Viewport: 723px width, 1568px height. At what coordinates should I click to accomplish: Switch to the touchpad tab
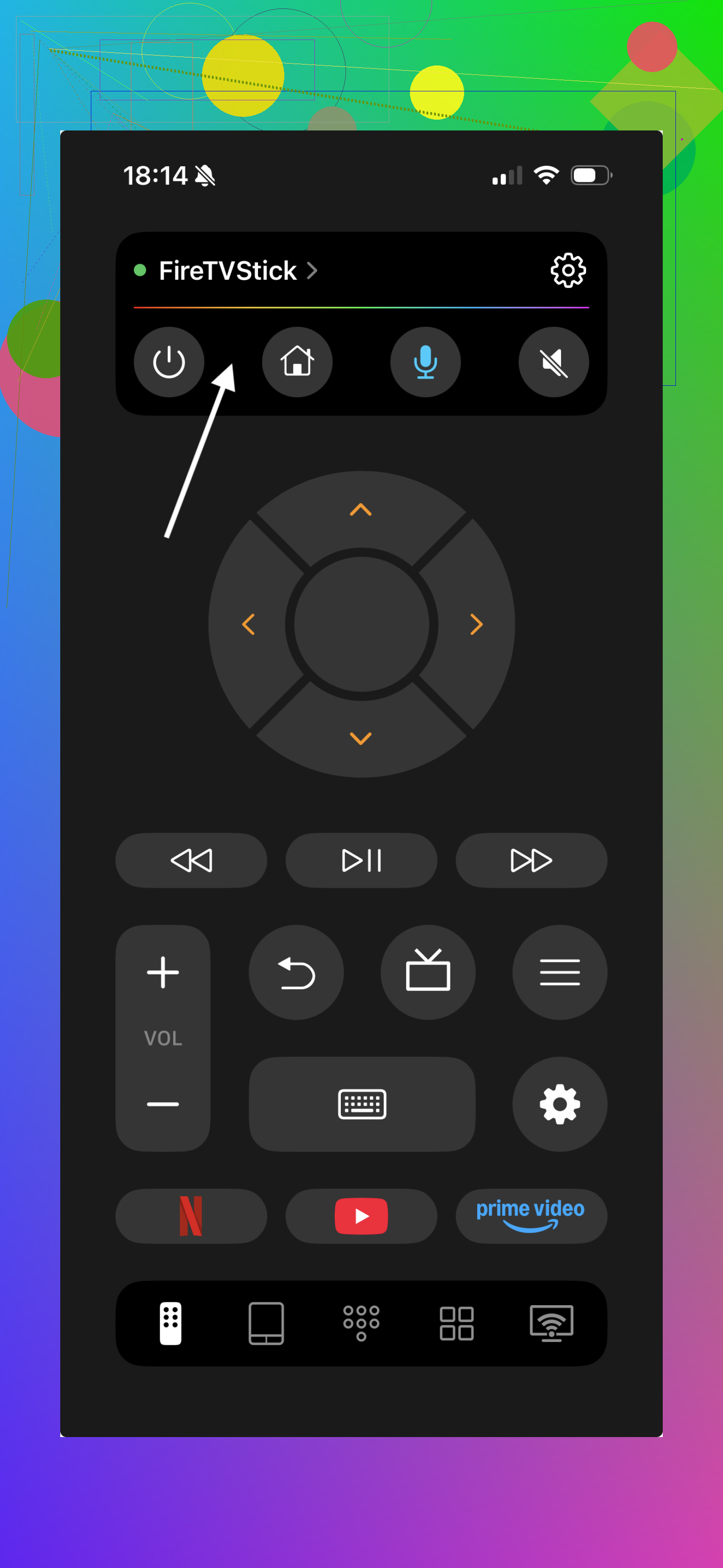click(266, 1323)
